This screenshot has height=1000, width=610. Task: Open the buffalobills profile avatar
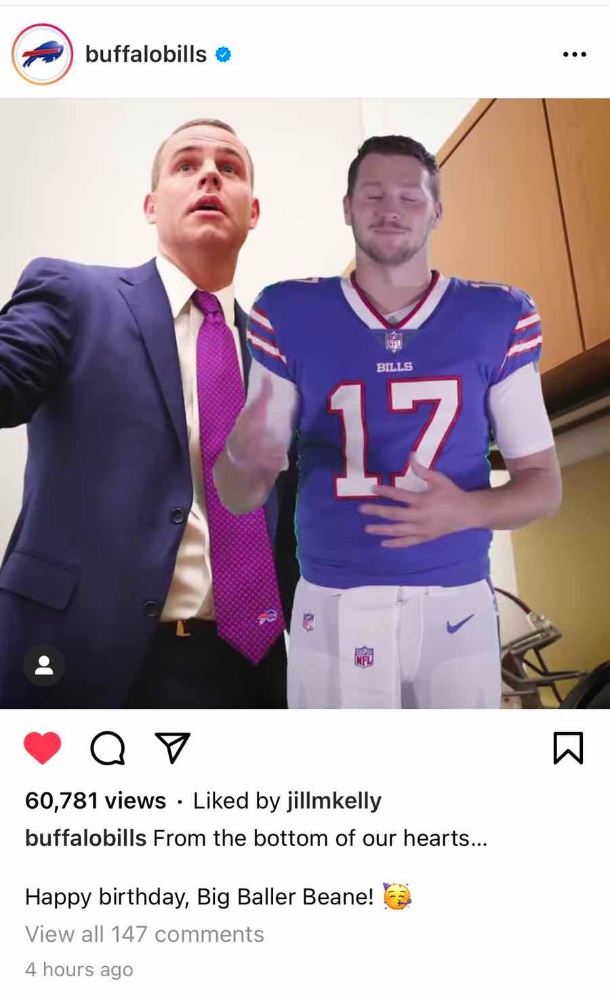[42, 54]
